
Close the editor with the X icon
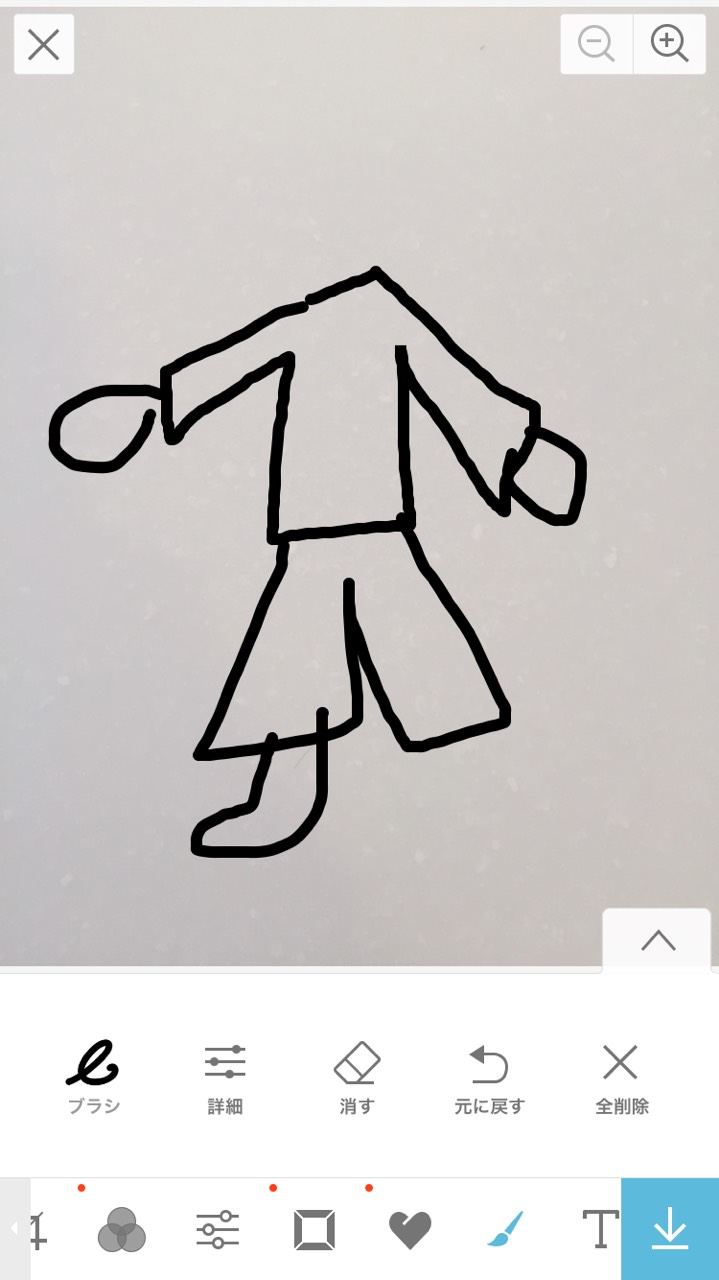point(44,44)
